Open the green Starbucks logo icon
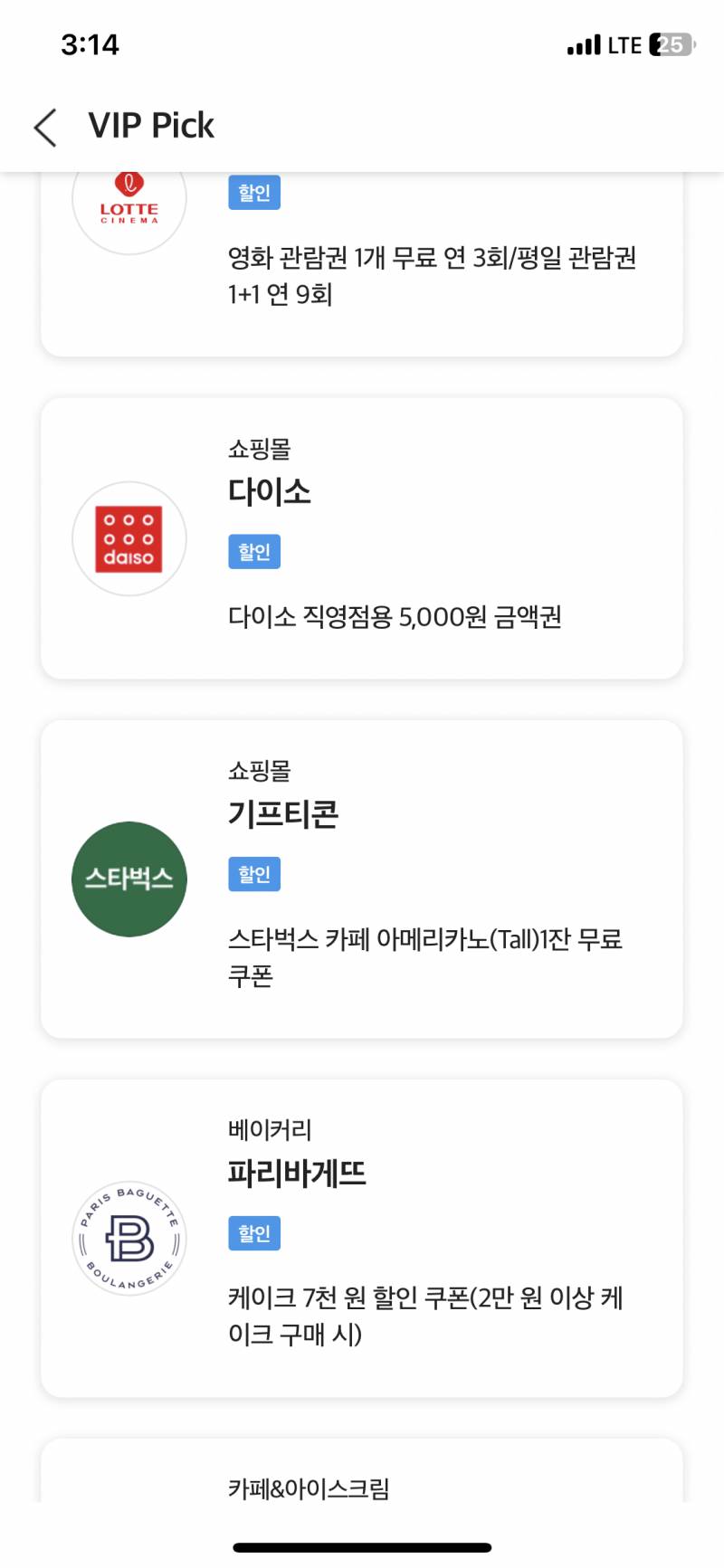 pos(129,879)
